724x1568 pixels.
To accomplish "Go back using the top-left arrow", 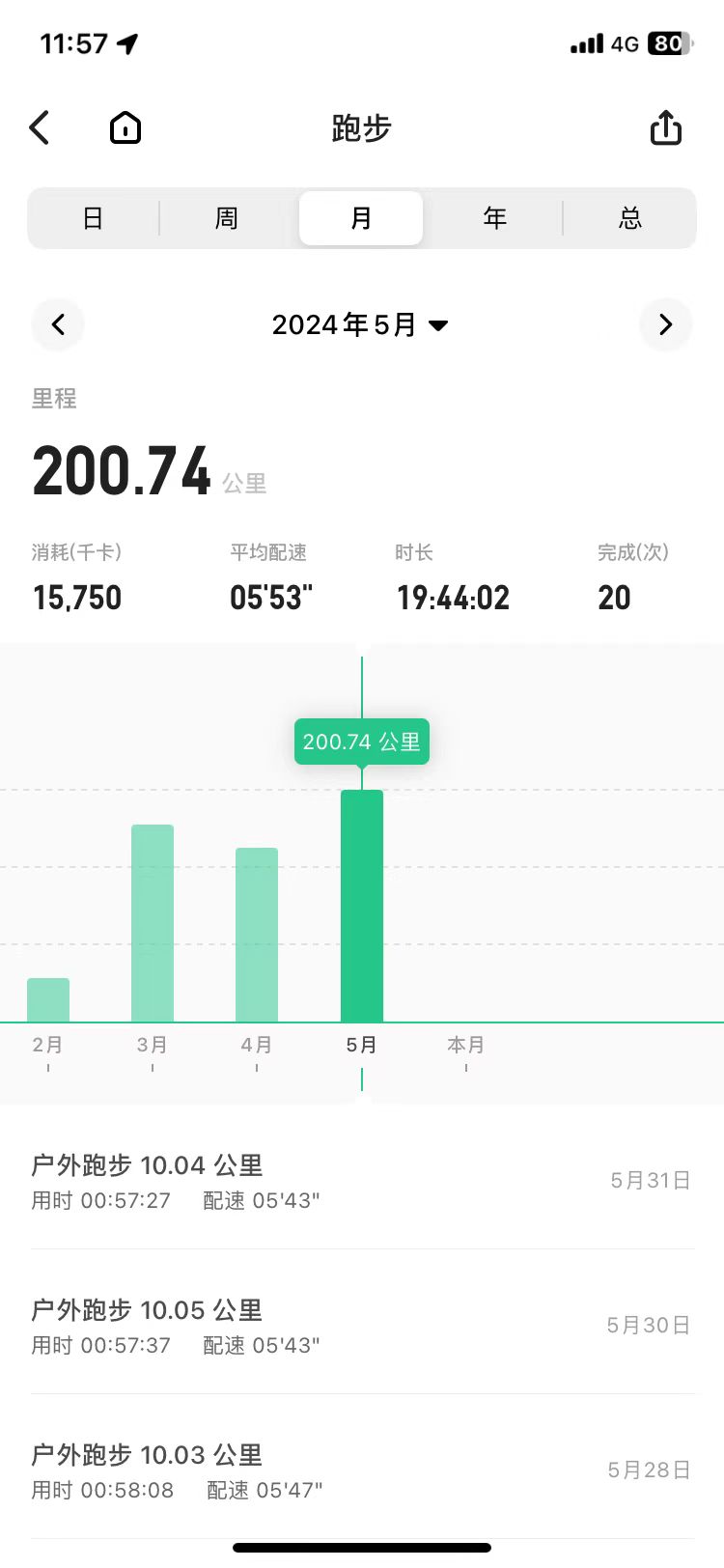I will [x=40, y=127].
